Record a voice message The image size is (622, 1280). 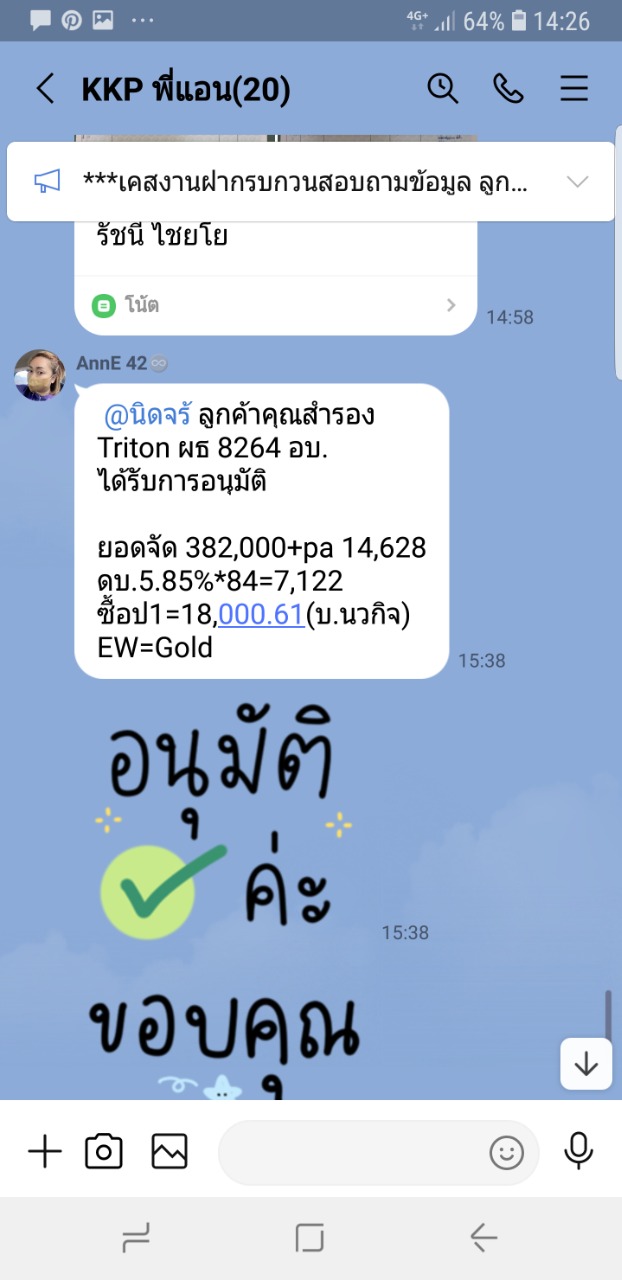point(578,1152)
